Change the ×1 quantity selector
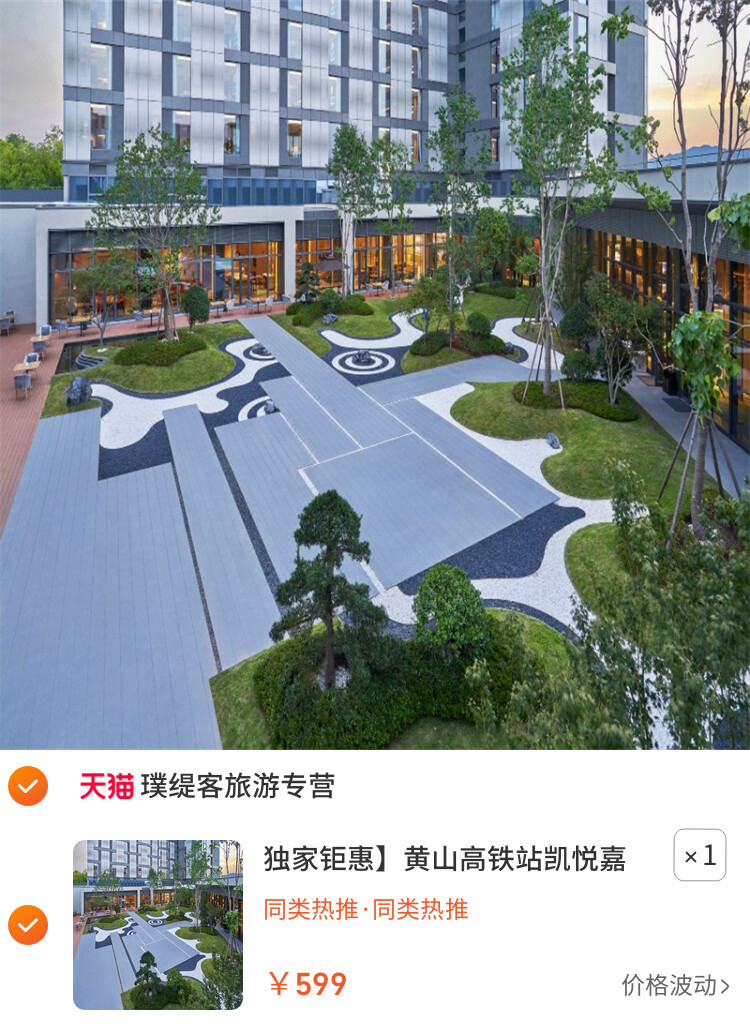This screenshot has height=1030, width=750. click(x=699, y=856)
